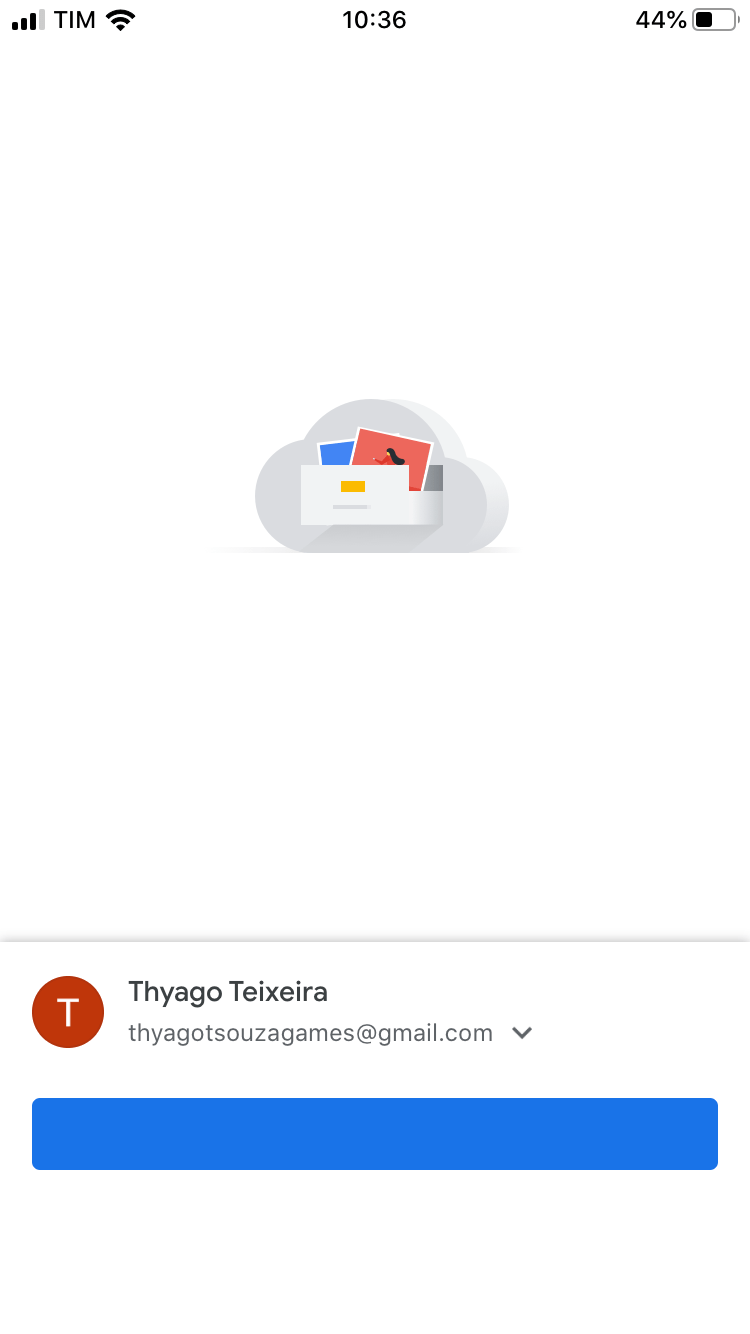Tap the blue confirm button
This screenshot has width=750, height=1334.
(375, 1134)
